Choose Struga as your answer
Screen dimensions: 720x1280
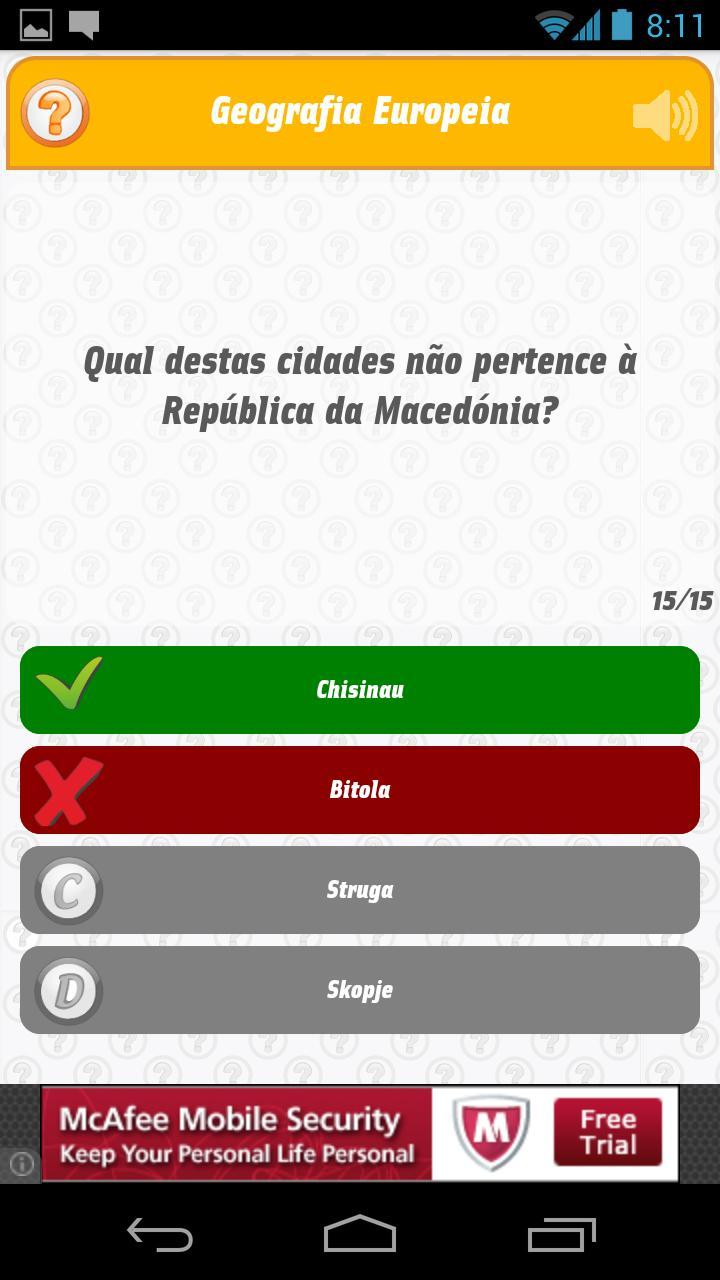point(360,889)
